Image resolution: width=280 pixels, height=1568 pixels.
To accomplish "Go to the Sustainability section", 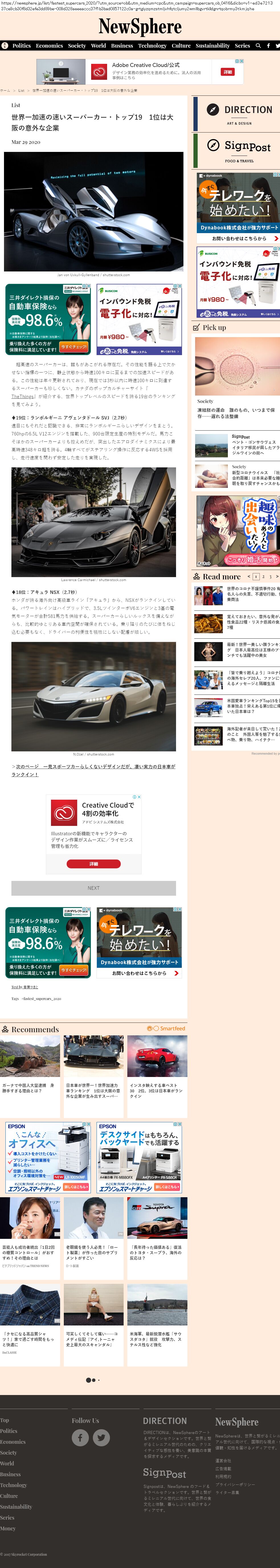I will point(212,46).
